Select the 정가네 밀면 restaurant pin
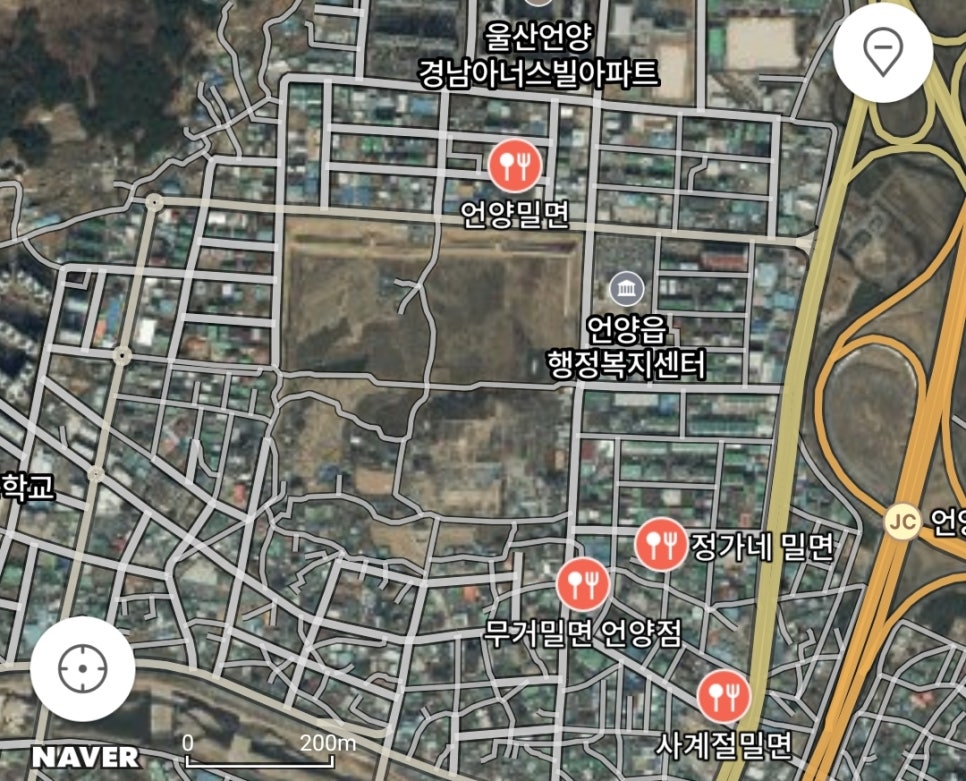This screenshot has height=781, width=966. coord(661,545)
